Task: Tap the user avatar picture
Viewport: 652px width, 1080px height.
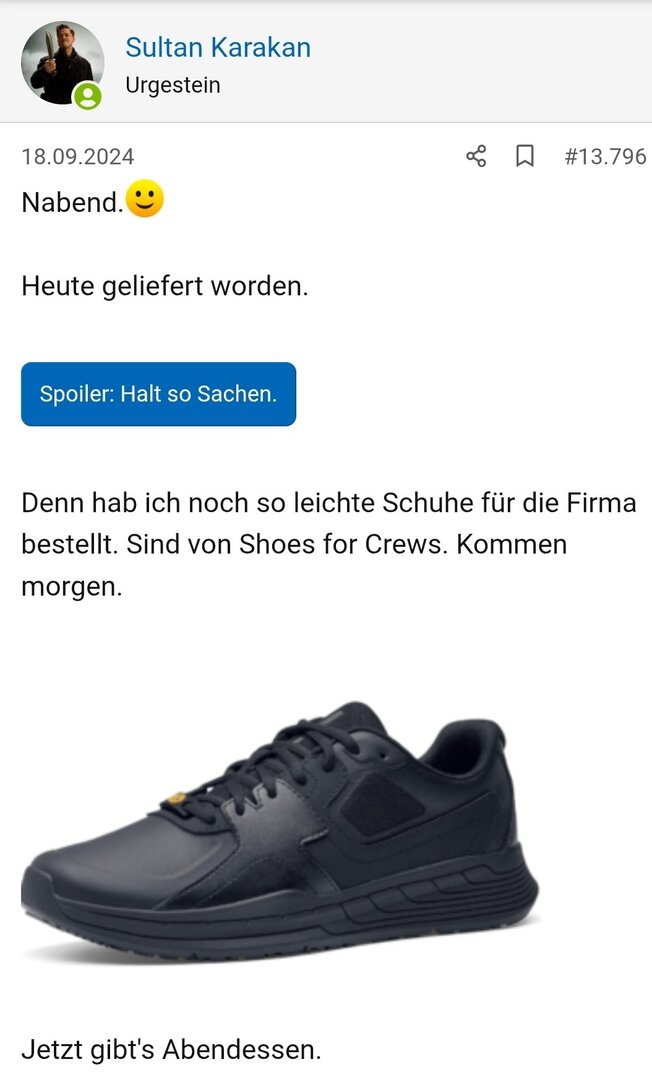Action: point(62,63)
